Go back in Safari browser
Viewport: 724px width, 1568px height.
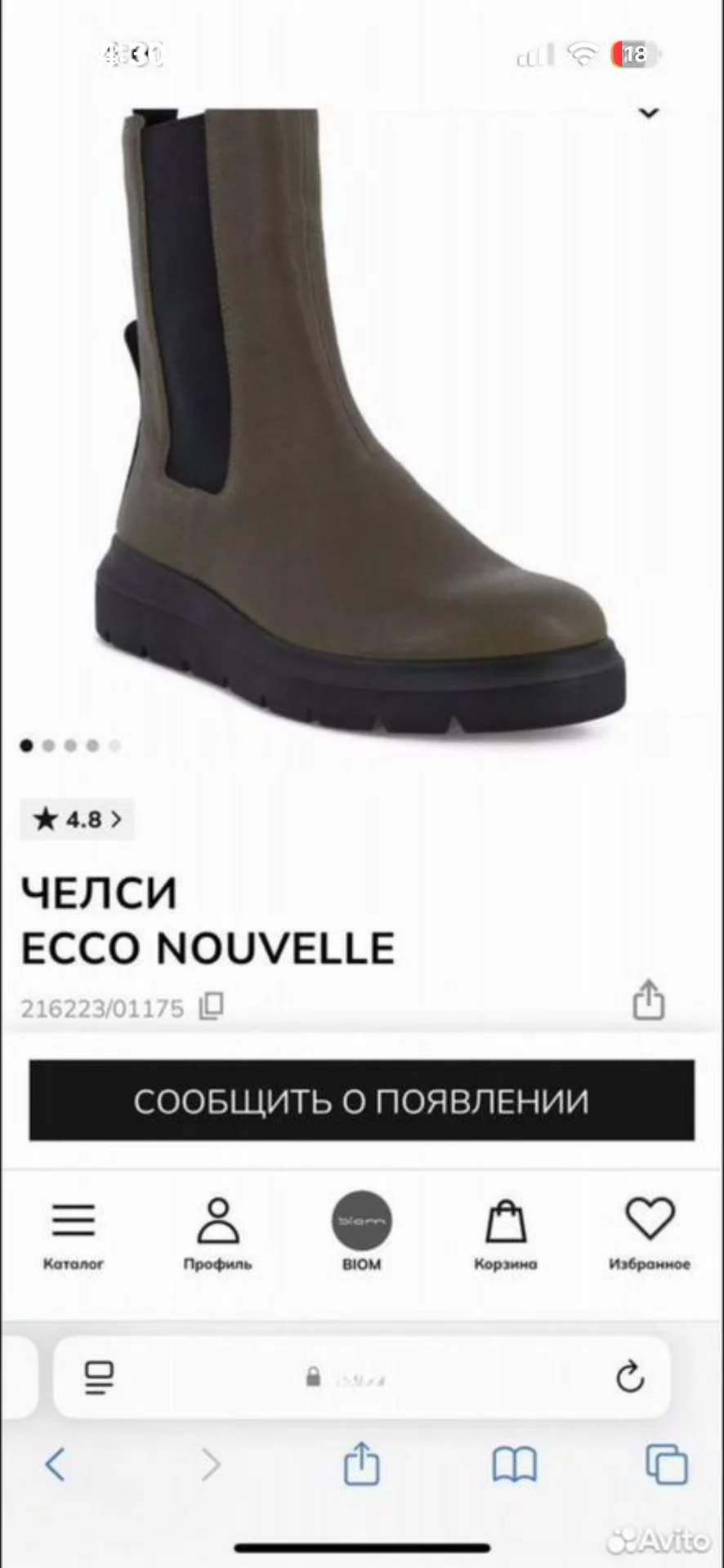[55, 1464]
